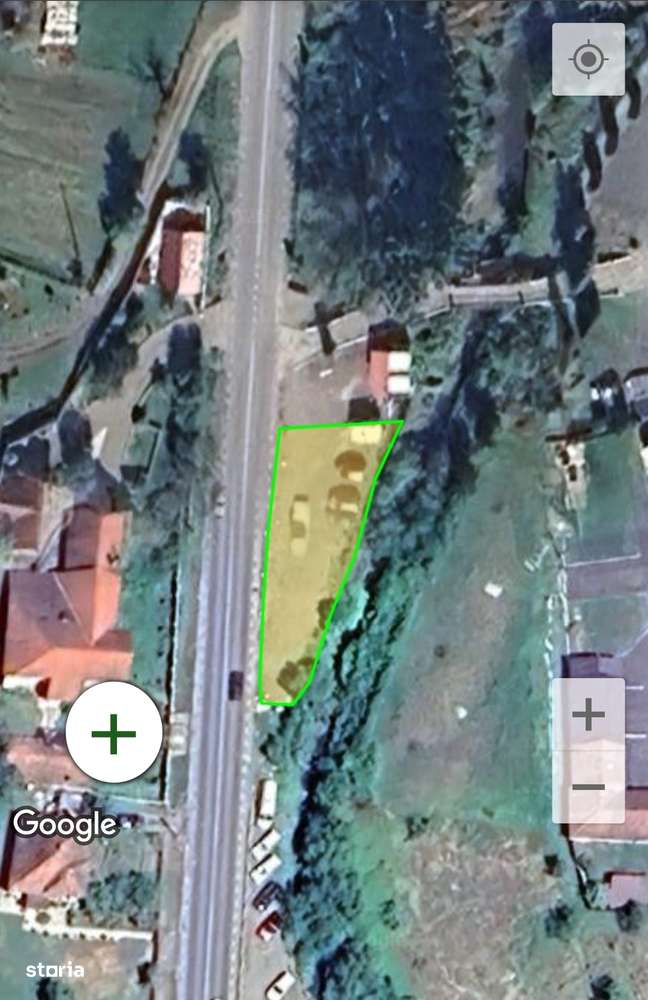Center map on my location

588,60
